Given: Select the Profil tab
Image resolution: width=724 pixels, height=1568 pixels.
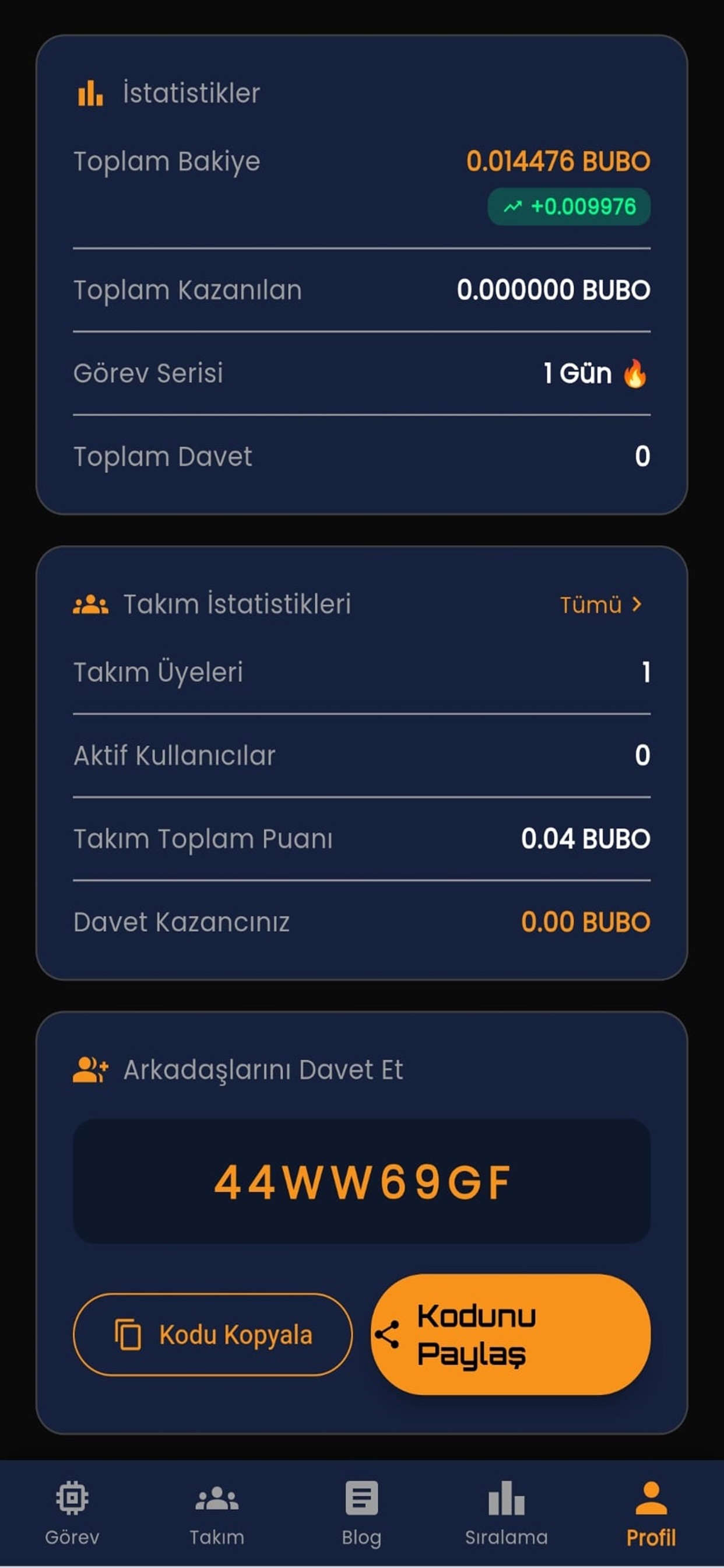Looking at the screenshot, I should pyautogui.click(x=651, y=1513).
